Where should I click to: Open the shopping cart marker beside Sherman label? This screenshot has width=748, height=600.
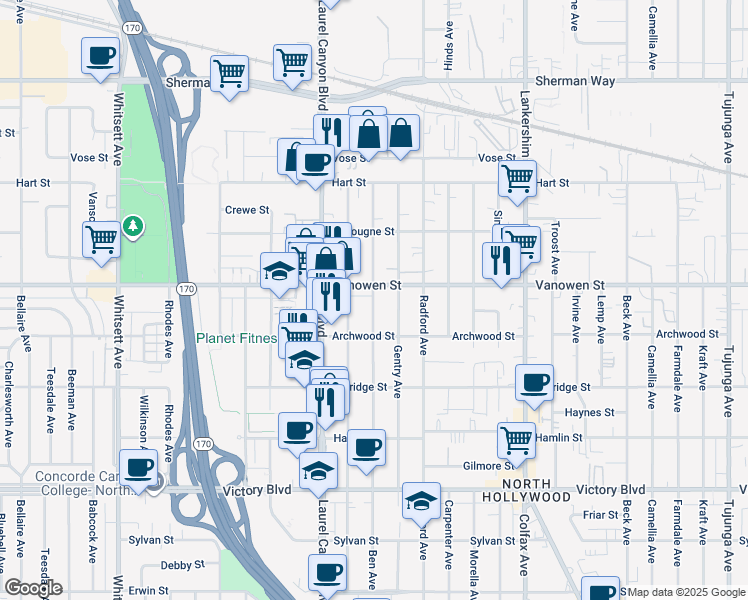point(229,73)
